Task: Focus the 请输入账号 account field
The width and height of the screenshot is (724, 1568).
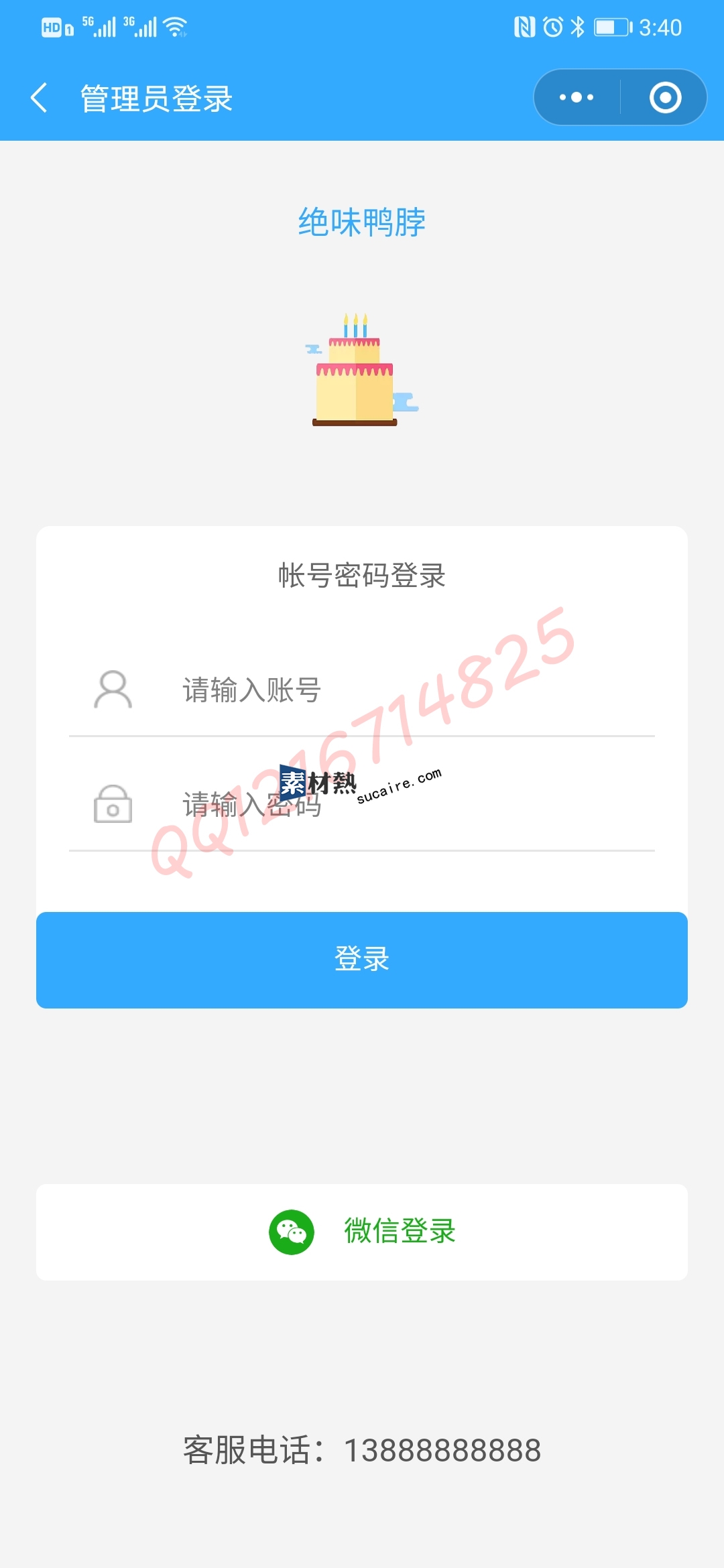Action: pyautogui.click(x=402, y=690)
